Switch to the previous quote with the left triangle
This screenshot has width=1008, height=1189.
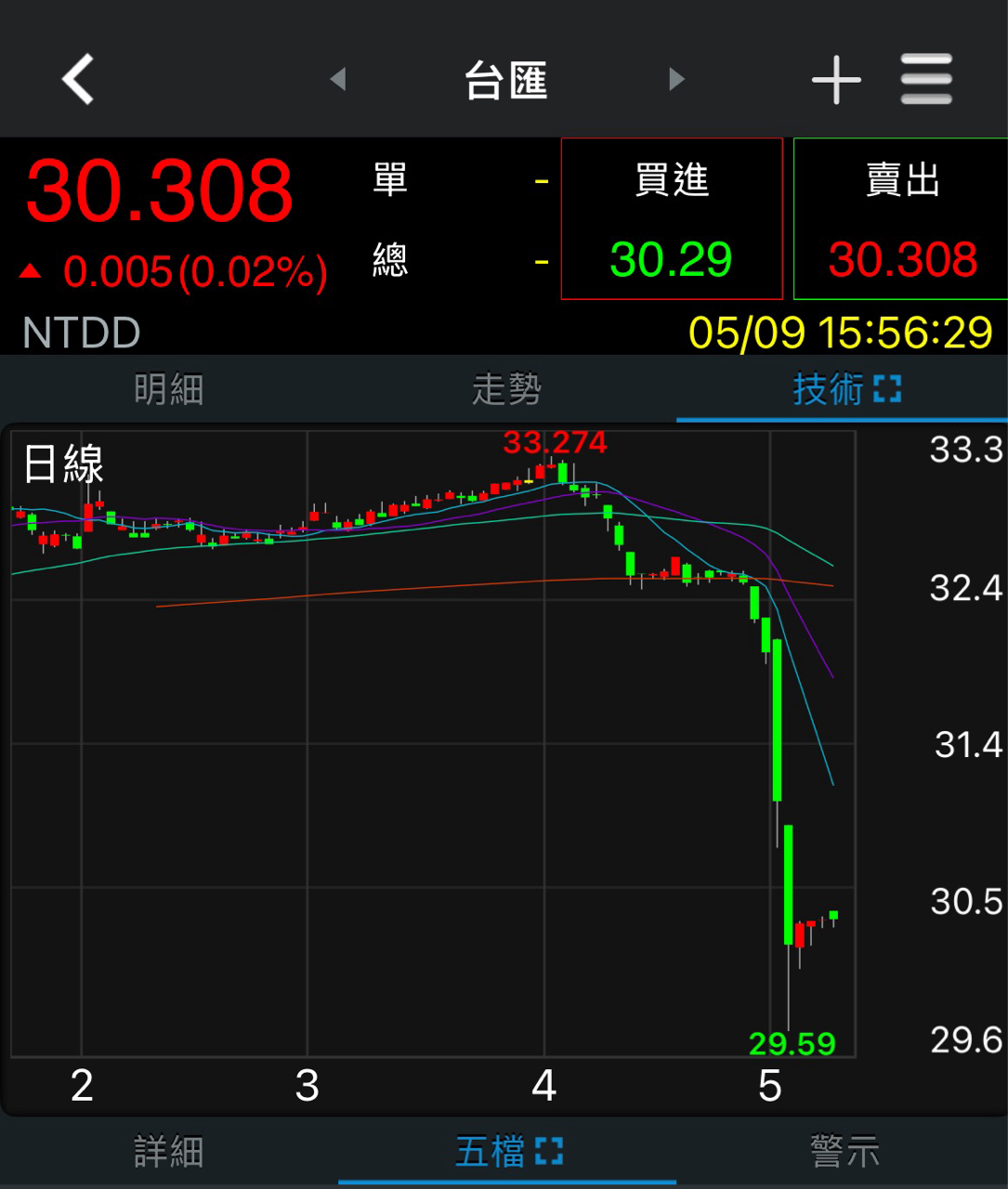click(338, 79)
